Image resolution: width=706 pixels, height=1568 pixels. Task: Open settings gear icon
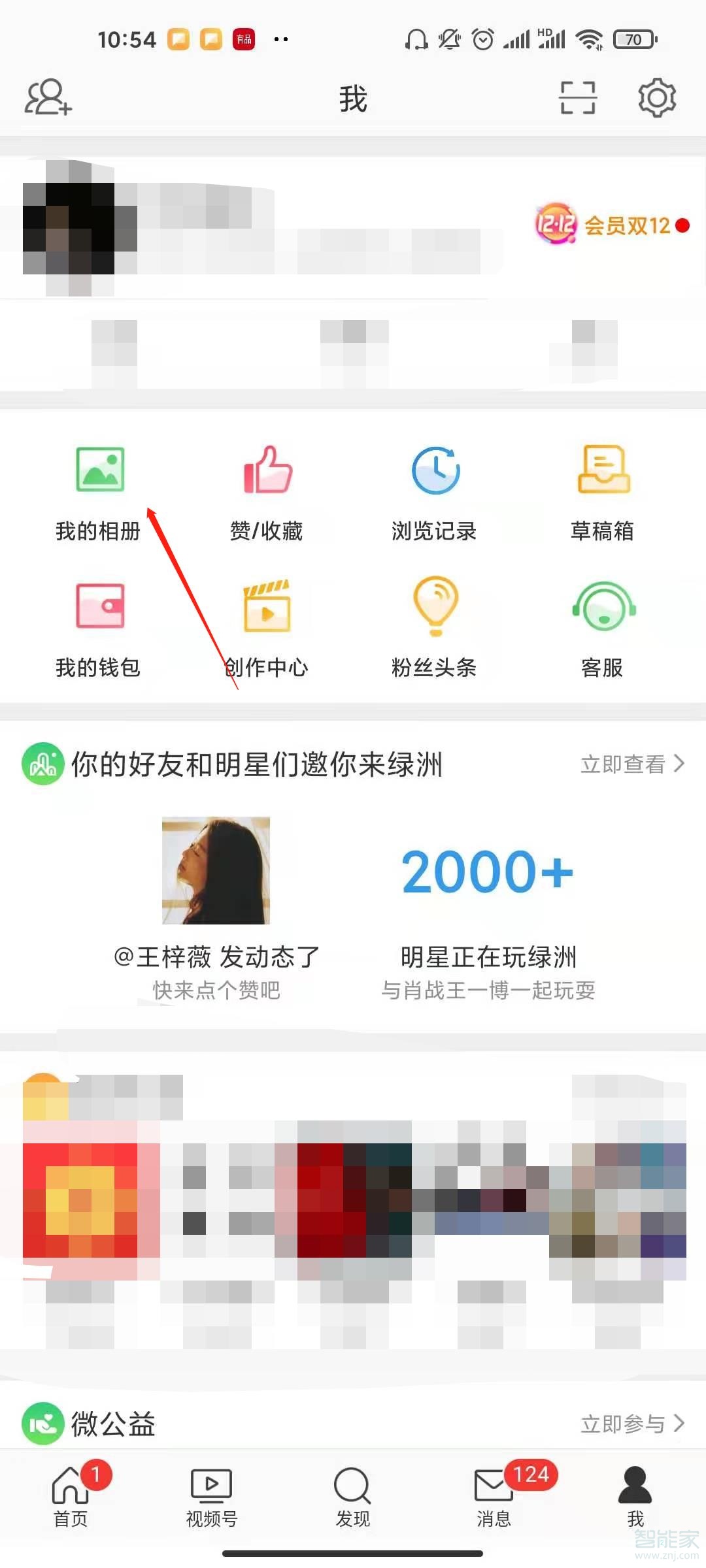tap(656, 98)
